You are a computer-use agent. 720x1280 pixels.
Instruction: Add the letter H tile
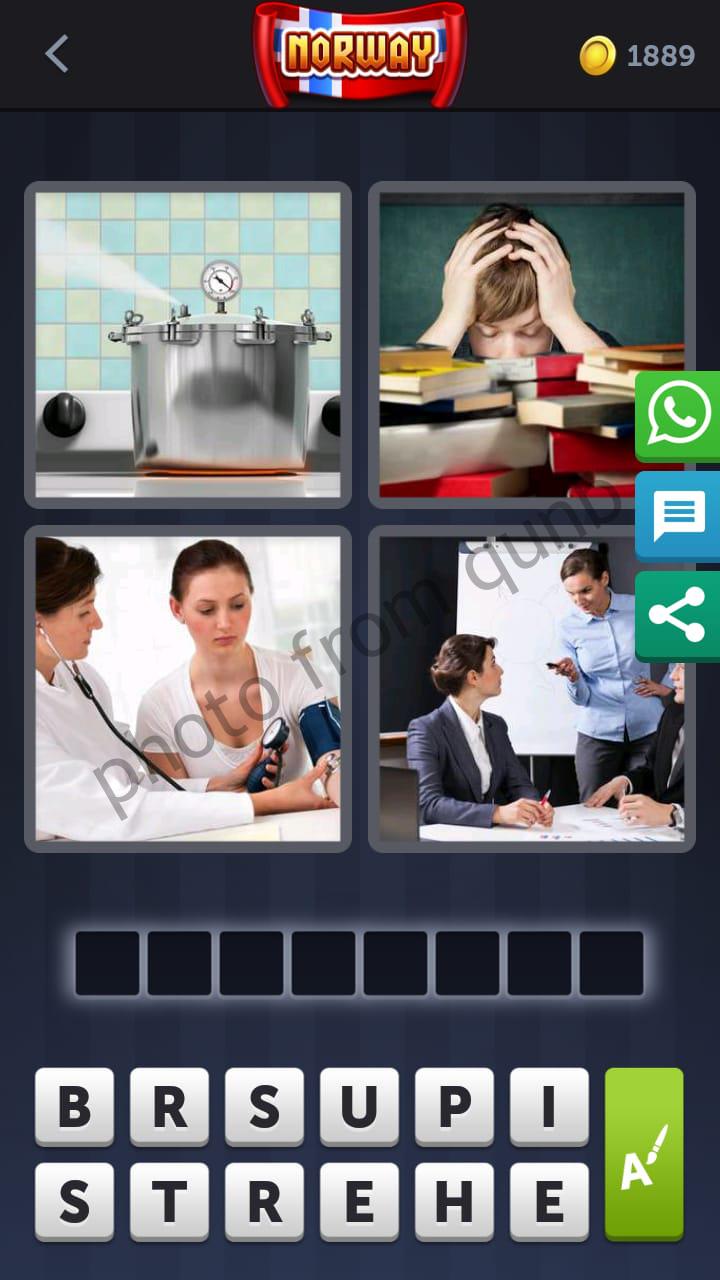[454, 1201]
